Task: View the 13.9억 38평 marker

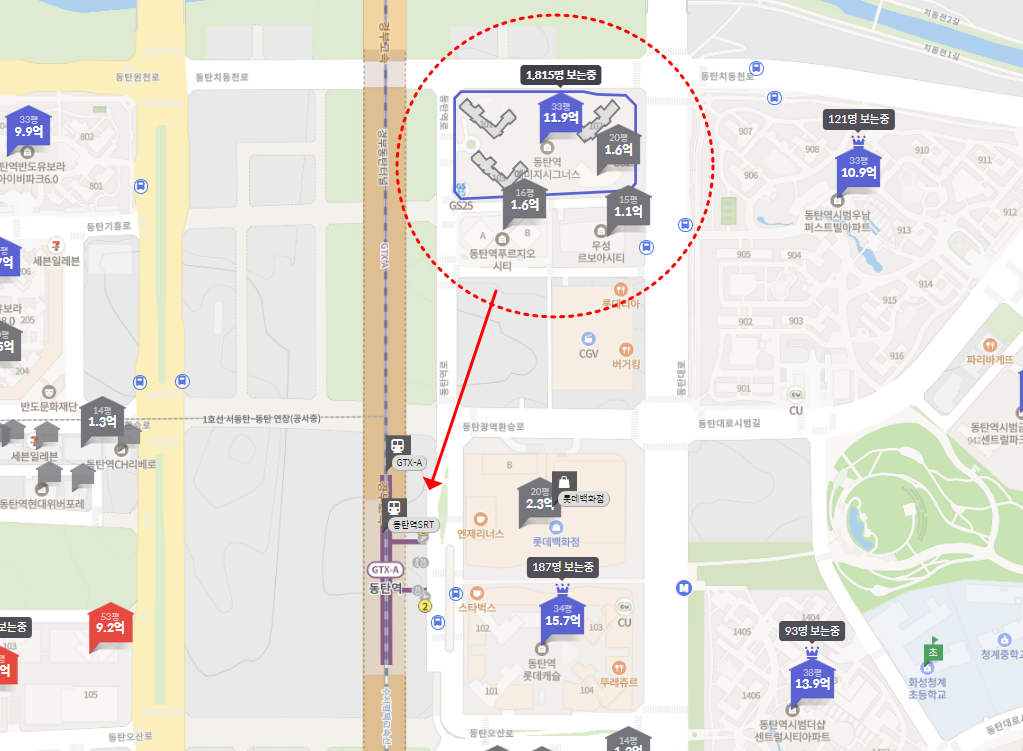Action: coord(811,680)
